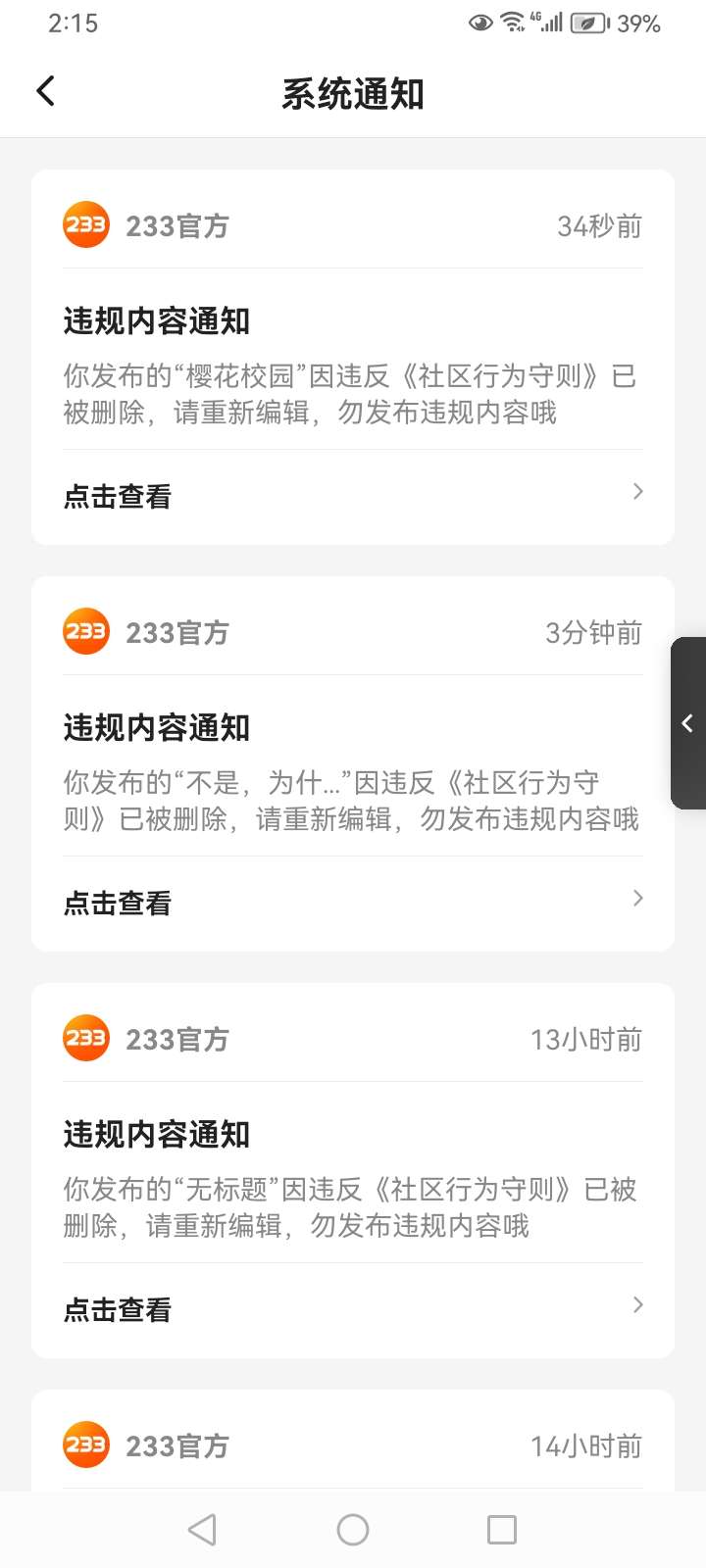Open 点击查看 for the 无标题 violation notice
This screenshot has width=706, height=1568.
pyautogui.click(x=352, y=1309)
